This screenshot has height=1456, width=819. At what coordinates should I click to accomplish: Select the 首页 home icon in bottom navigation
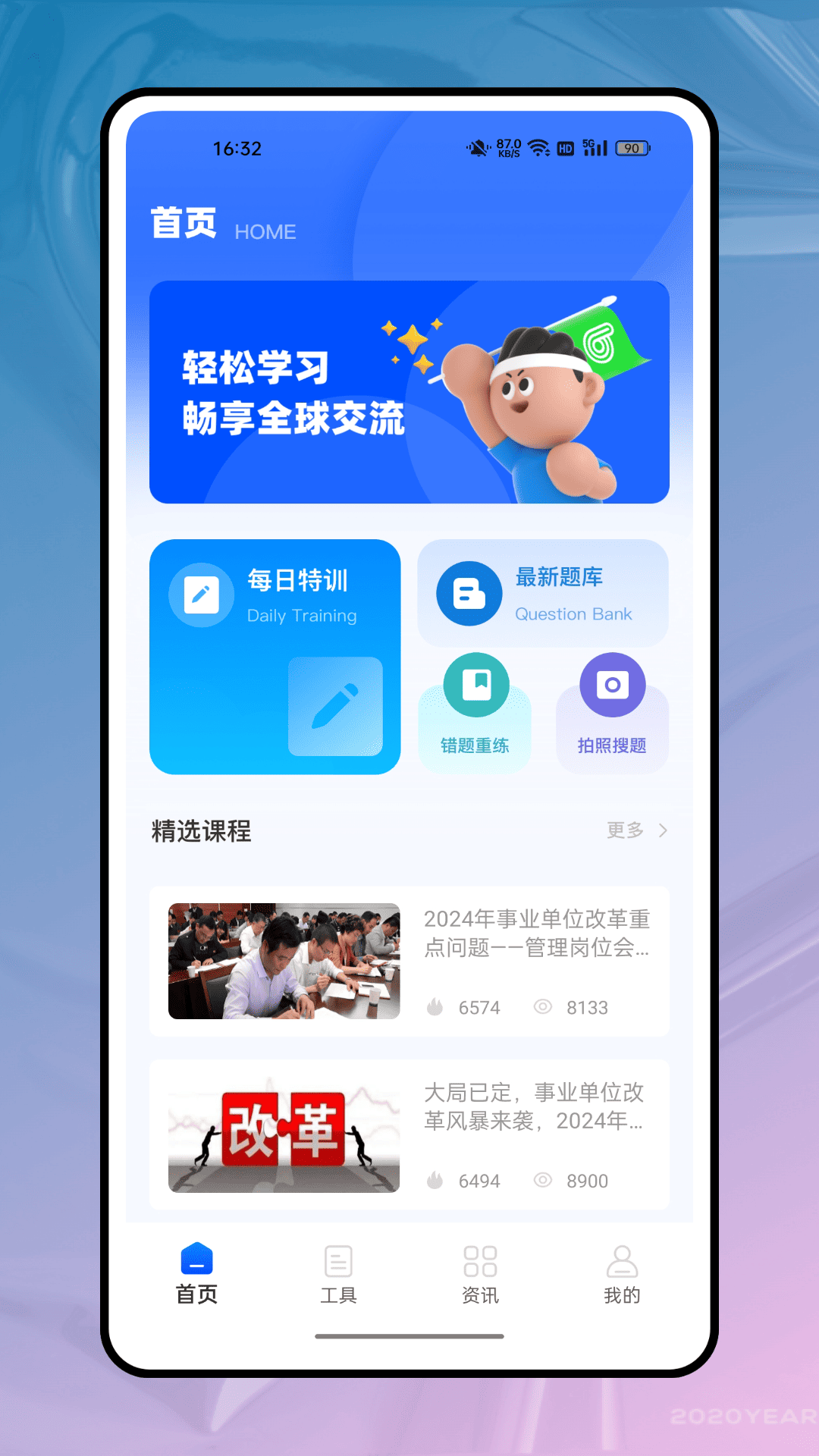197,1259
